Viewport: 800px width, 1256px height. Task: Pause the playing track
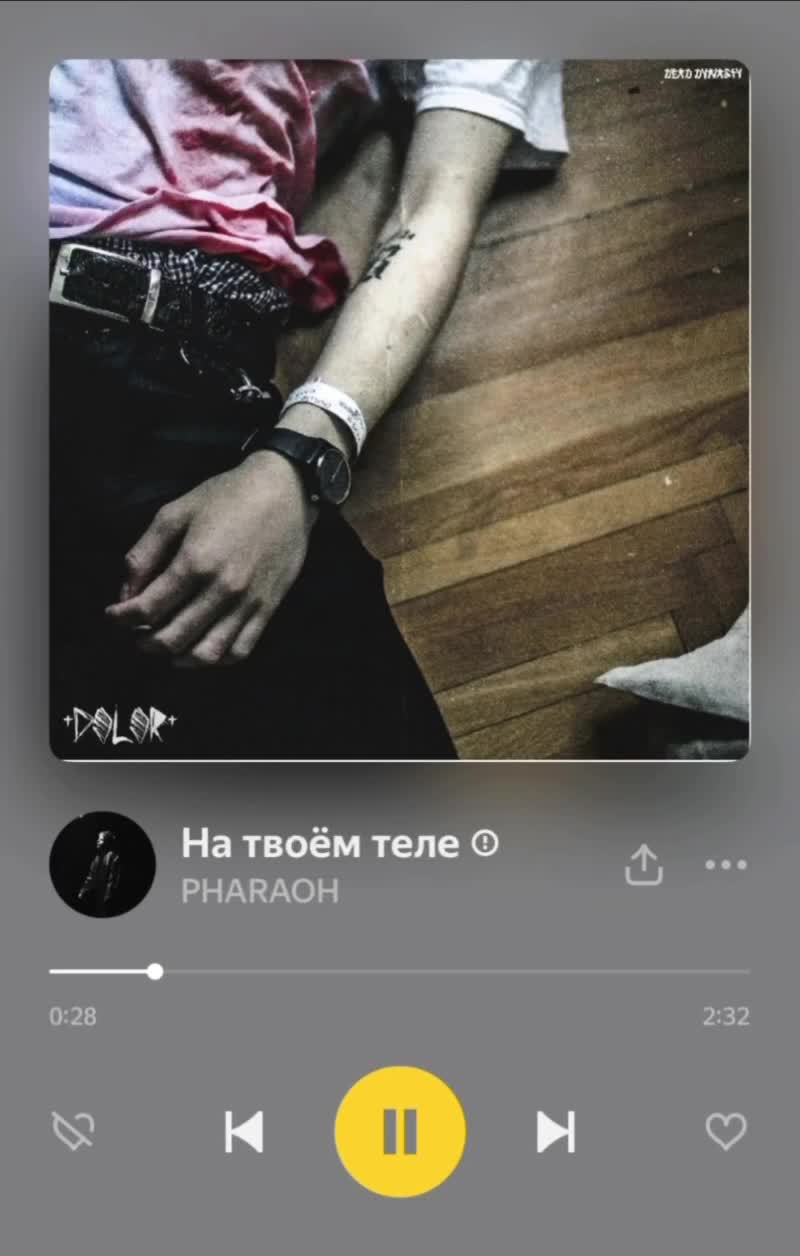pyautogui.click(x=399, y=1131)
